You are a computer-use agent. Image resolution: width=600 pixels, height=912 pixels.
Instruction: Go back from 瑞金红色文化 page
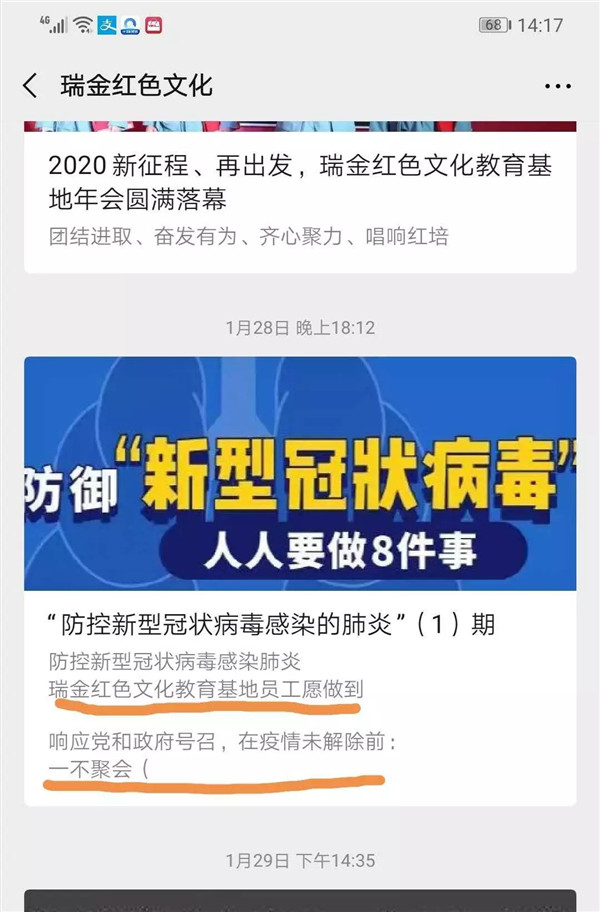pos(31,86)
